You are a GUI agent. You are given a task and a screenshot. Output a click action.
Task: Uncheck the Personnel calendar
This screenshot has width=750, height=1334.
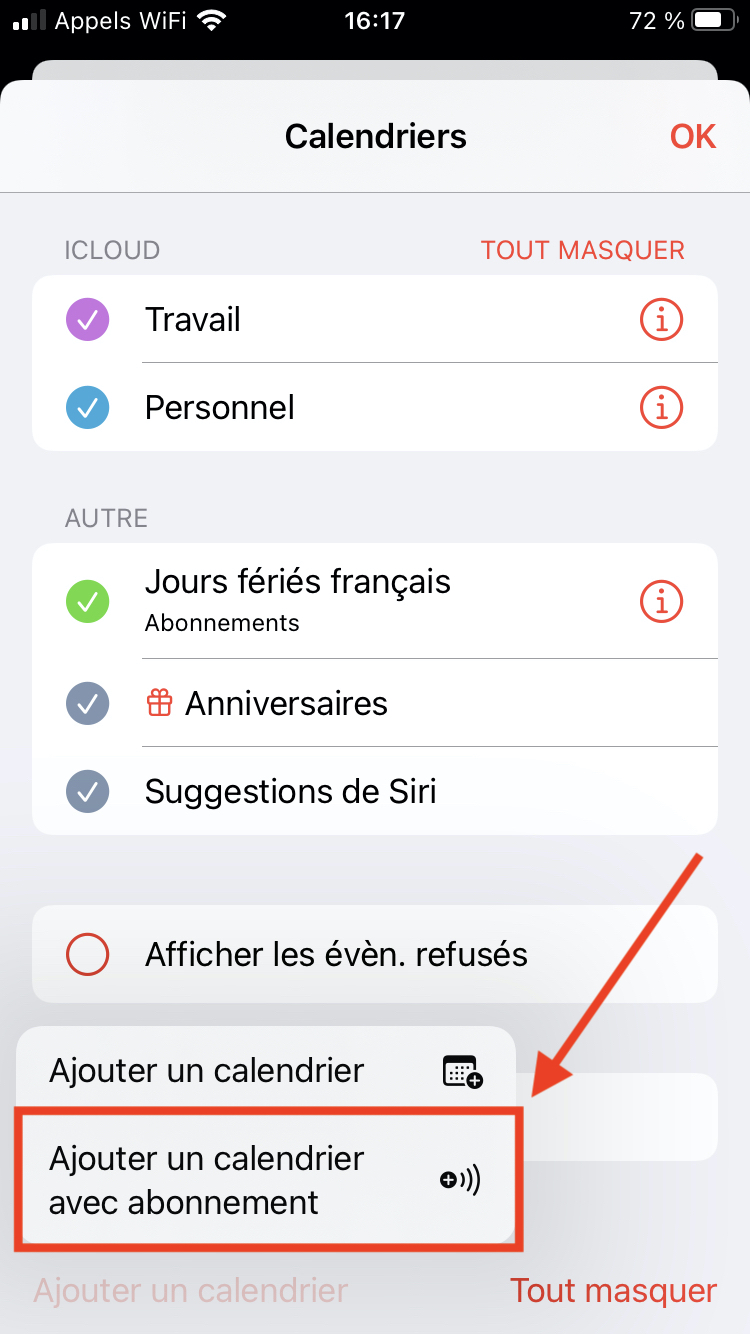point(87,408)
